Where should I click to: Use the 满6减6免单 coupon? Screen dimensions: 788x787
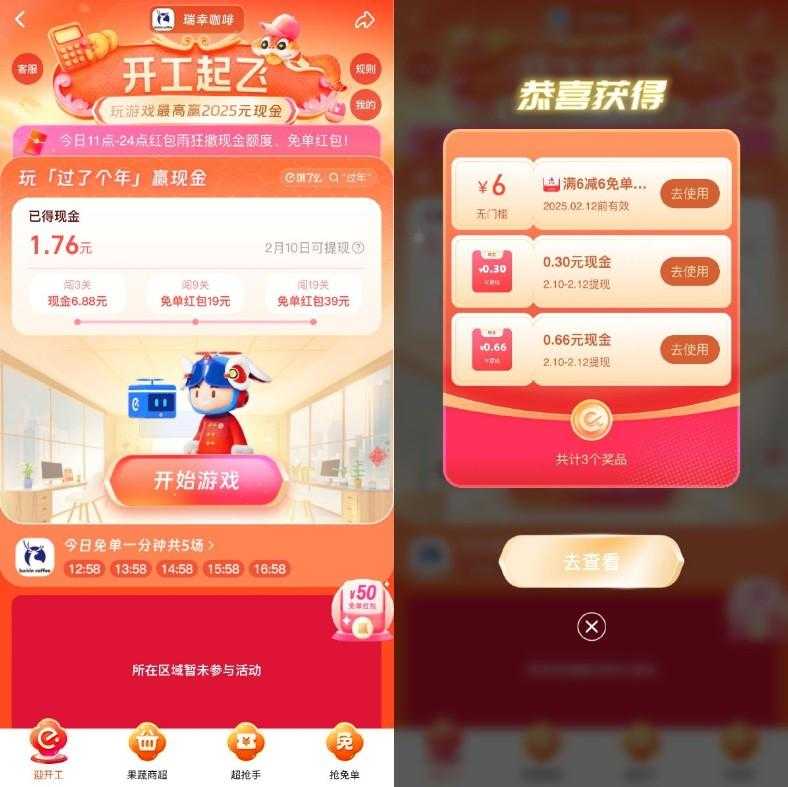click(689, 193)
